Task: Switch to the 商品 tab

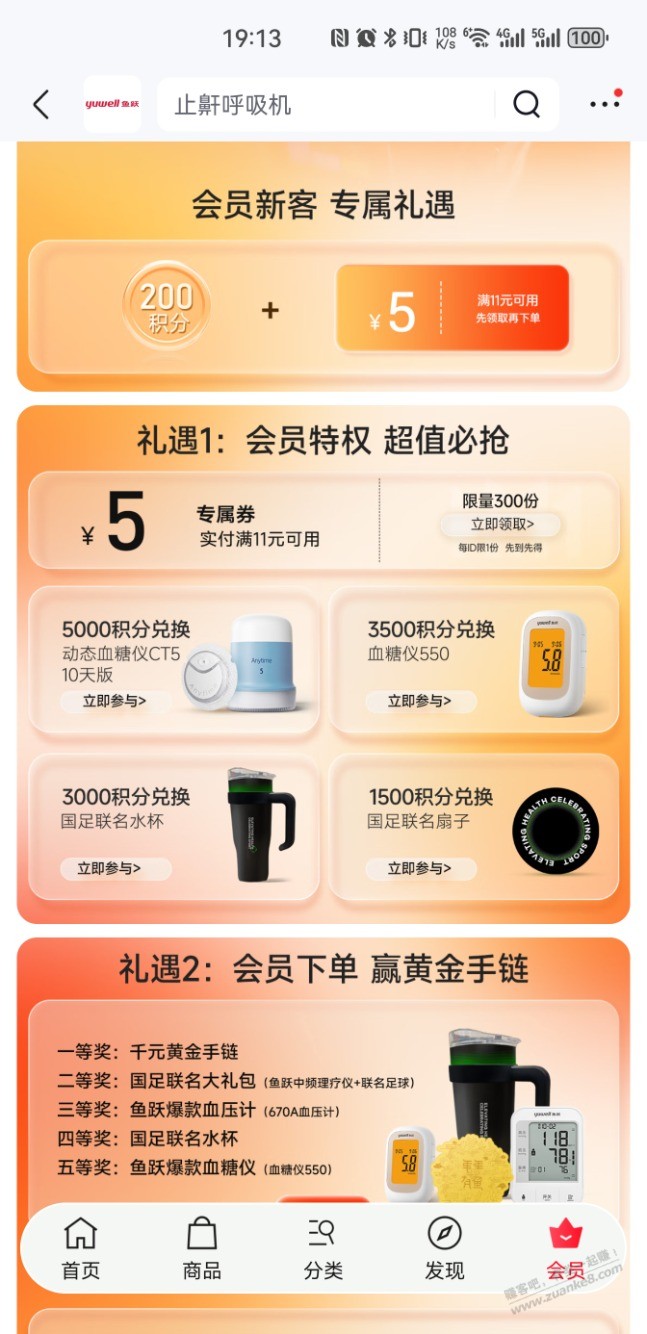Action: pos(202,1248)
